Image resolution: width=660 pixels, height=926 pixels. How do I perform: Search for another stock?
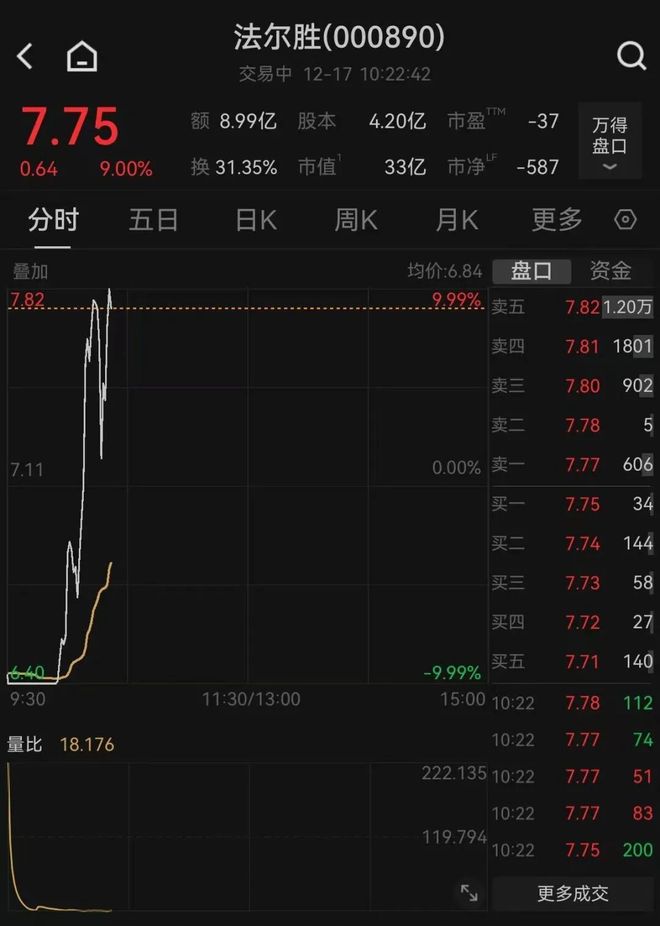pyautogui.click(x=631, y=57)
